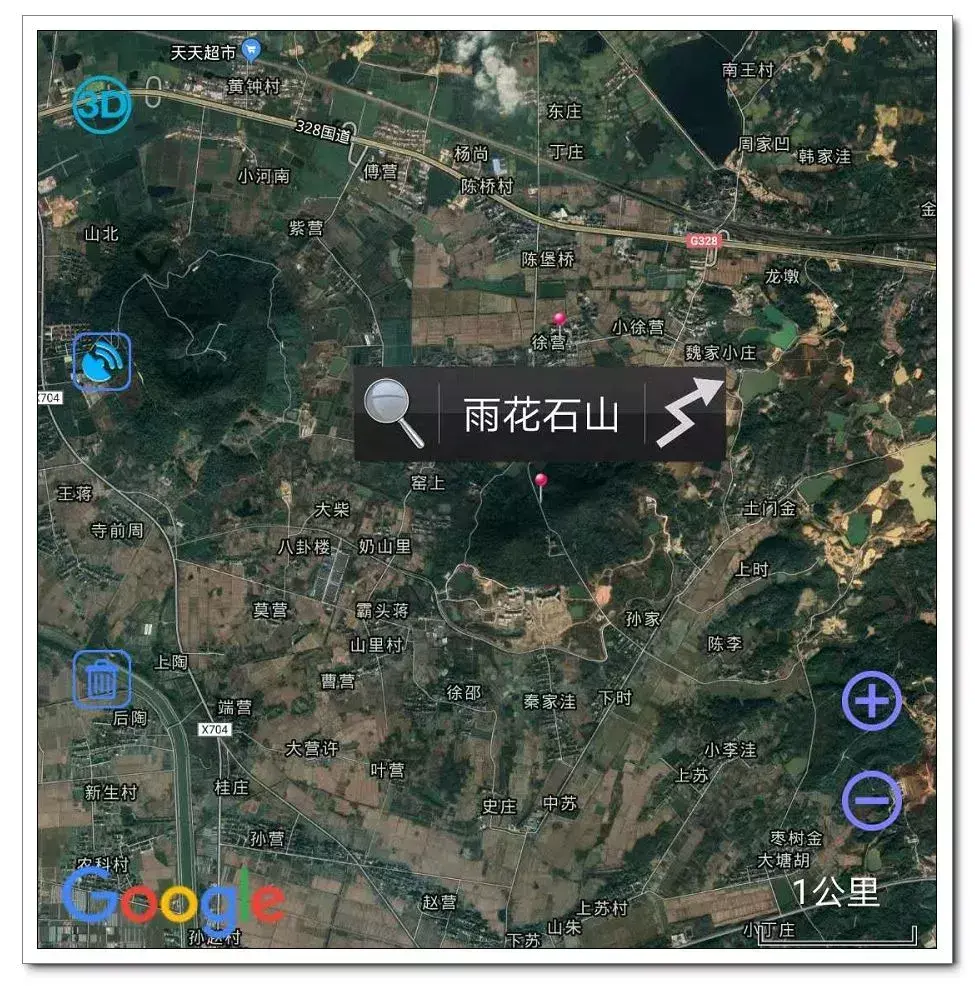Open the 雨花石山 search field
The image size is (975, 994).
540,414
